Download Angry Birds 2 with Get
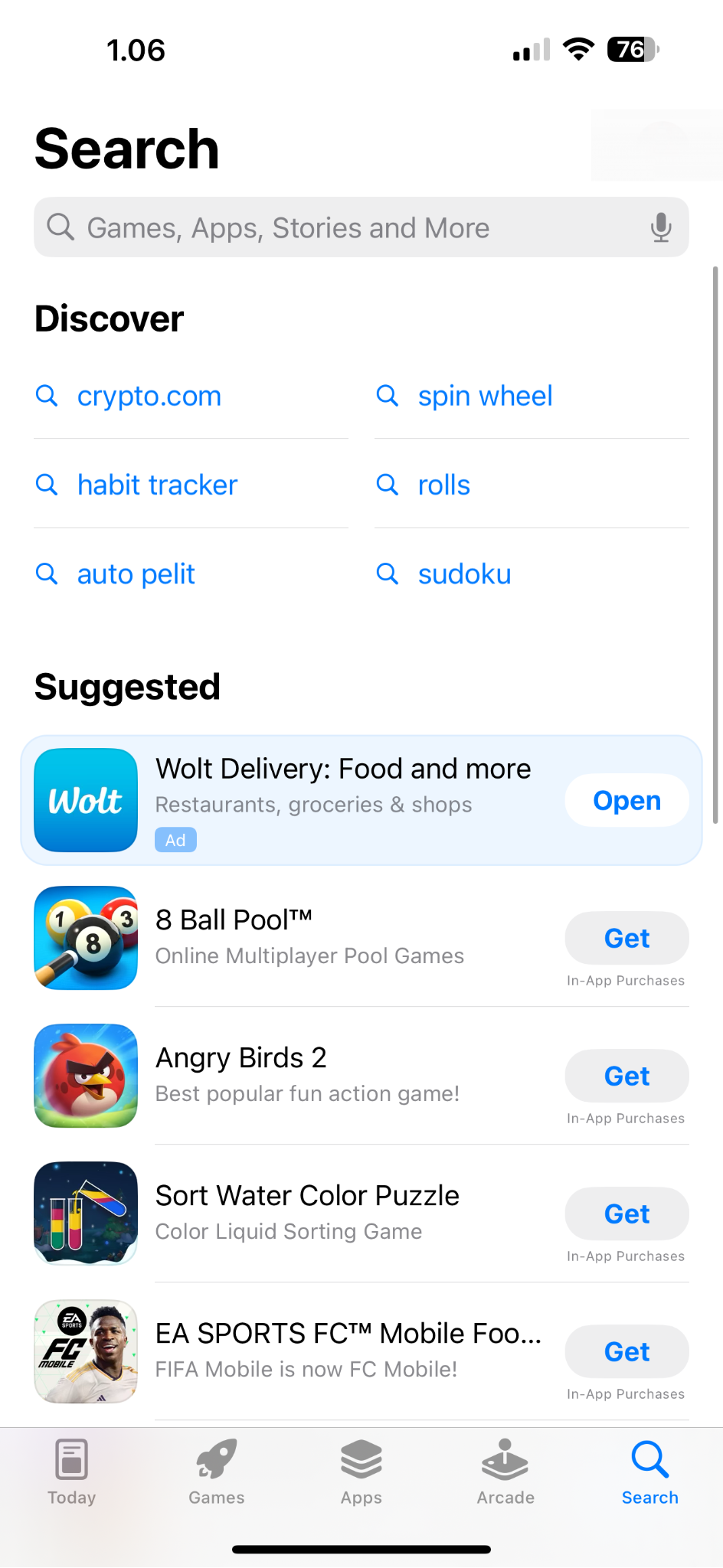This screenshot has height=1568, width=723. tap(626, 1076)
